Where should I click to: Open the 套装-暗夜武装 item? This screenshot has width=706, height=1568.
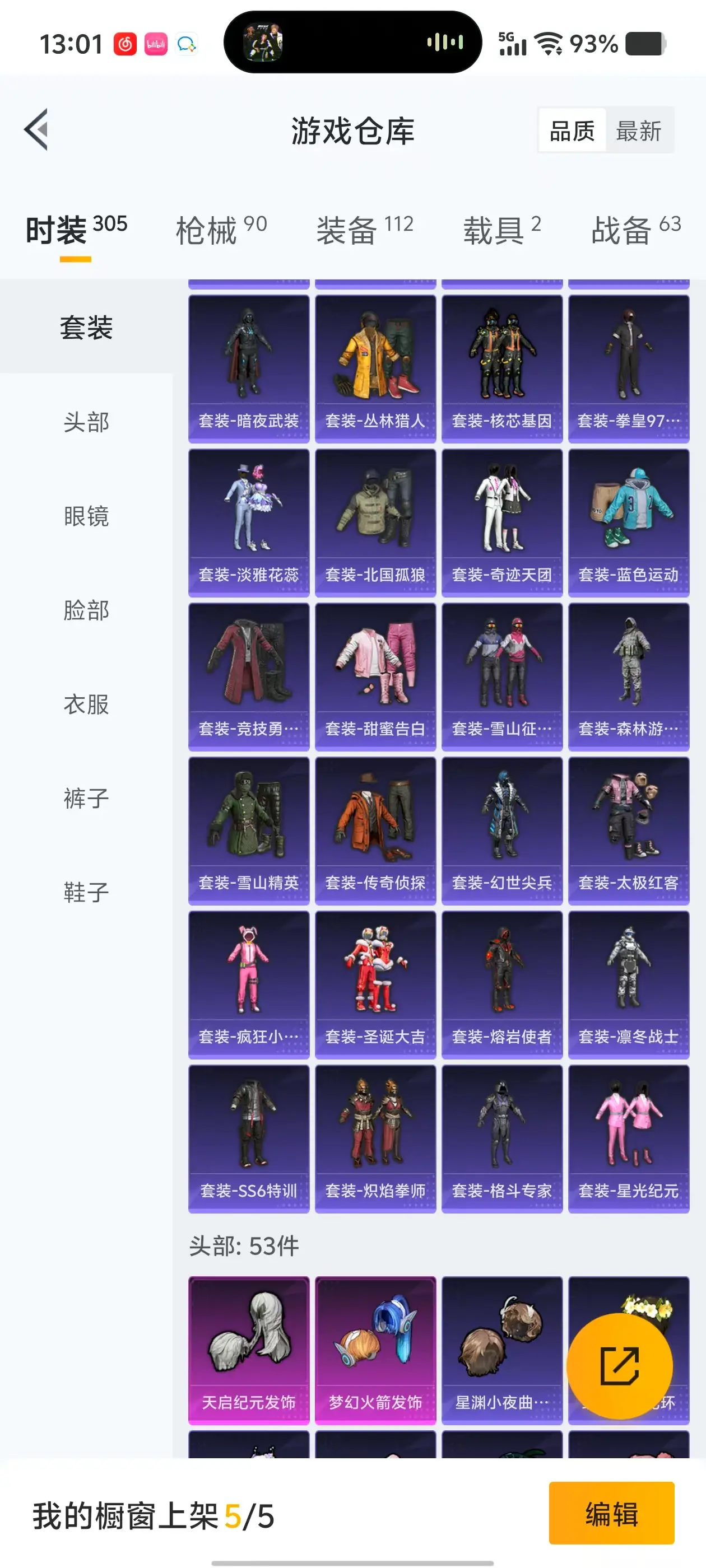coord(249,368)
